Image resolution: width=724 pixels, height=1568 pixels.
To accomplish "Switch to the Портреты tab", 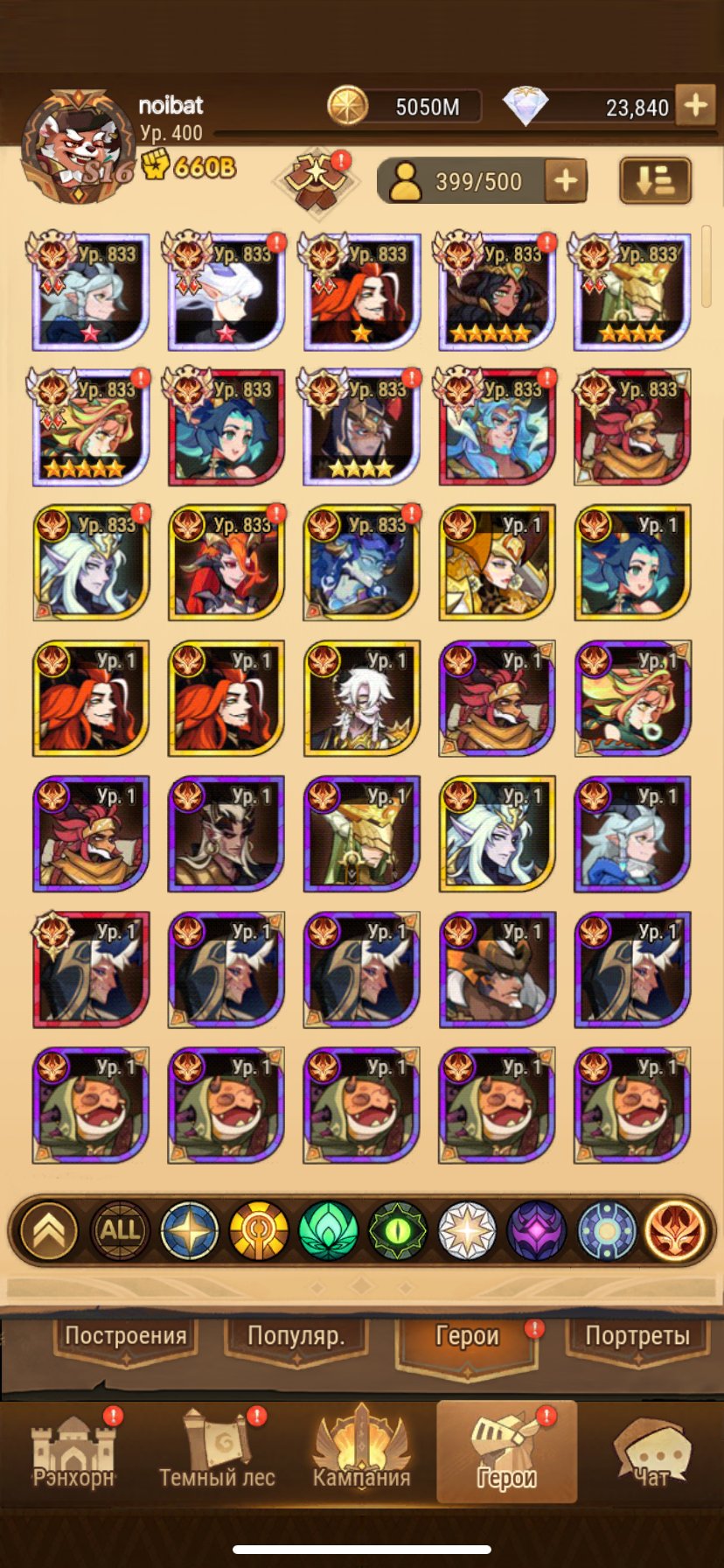I will coord(637,1336).
